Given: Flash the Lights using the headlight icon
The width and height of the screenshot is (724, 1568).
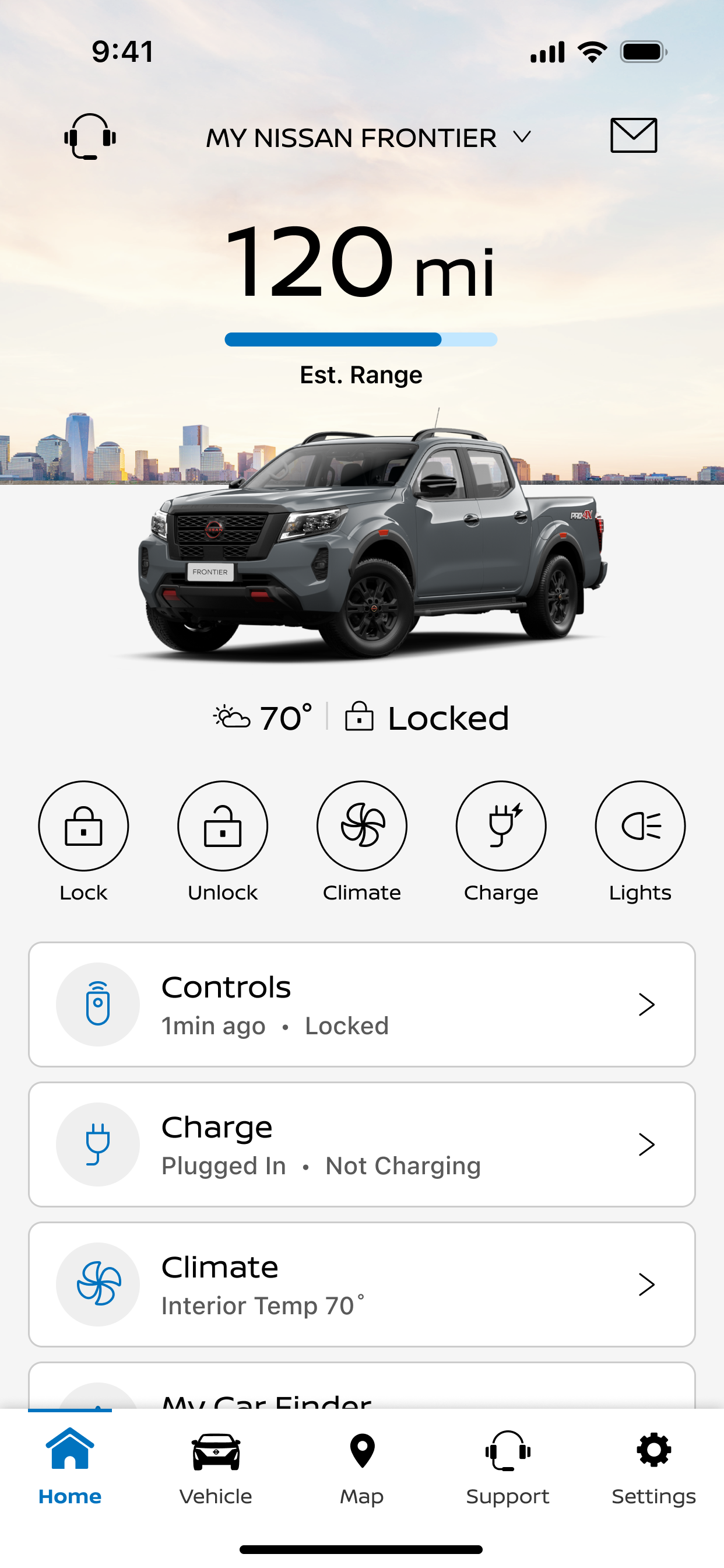Looking at the screenshot, I should click(640, 825).
